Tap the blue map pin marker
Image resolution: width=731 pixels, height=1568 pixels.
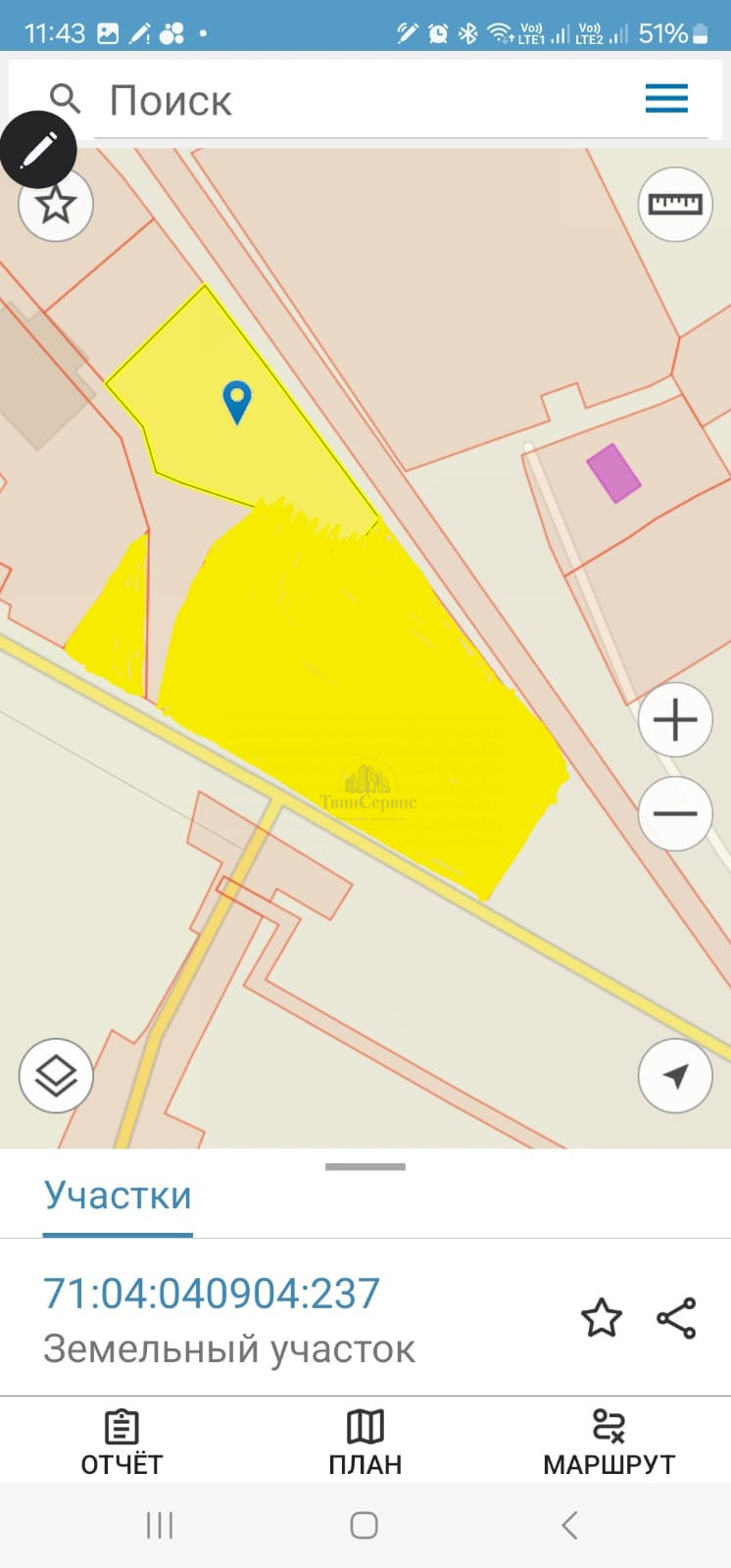(237, 401)
